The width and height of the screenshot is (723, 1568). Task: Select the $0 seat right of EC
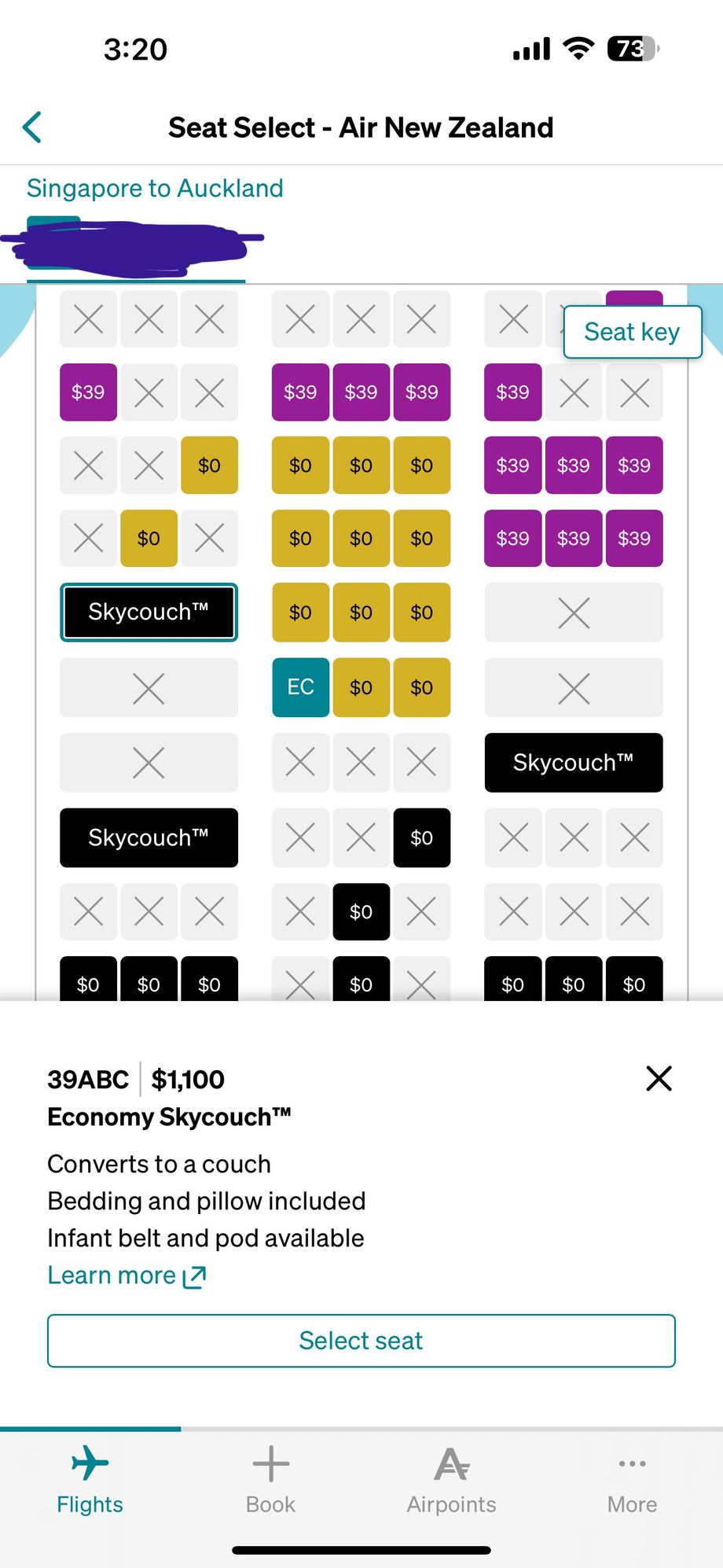[x=361, y=687]
